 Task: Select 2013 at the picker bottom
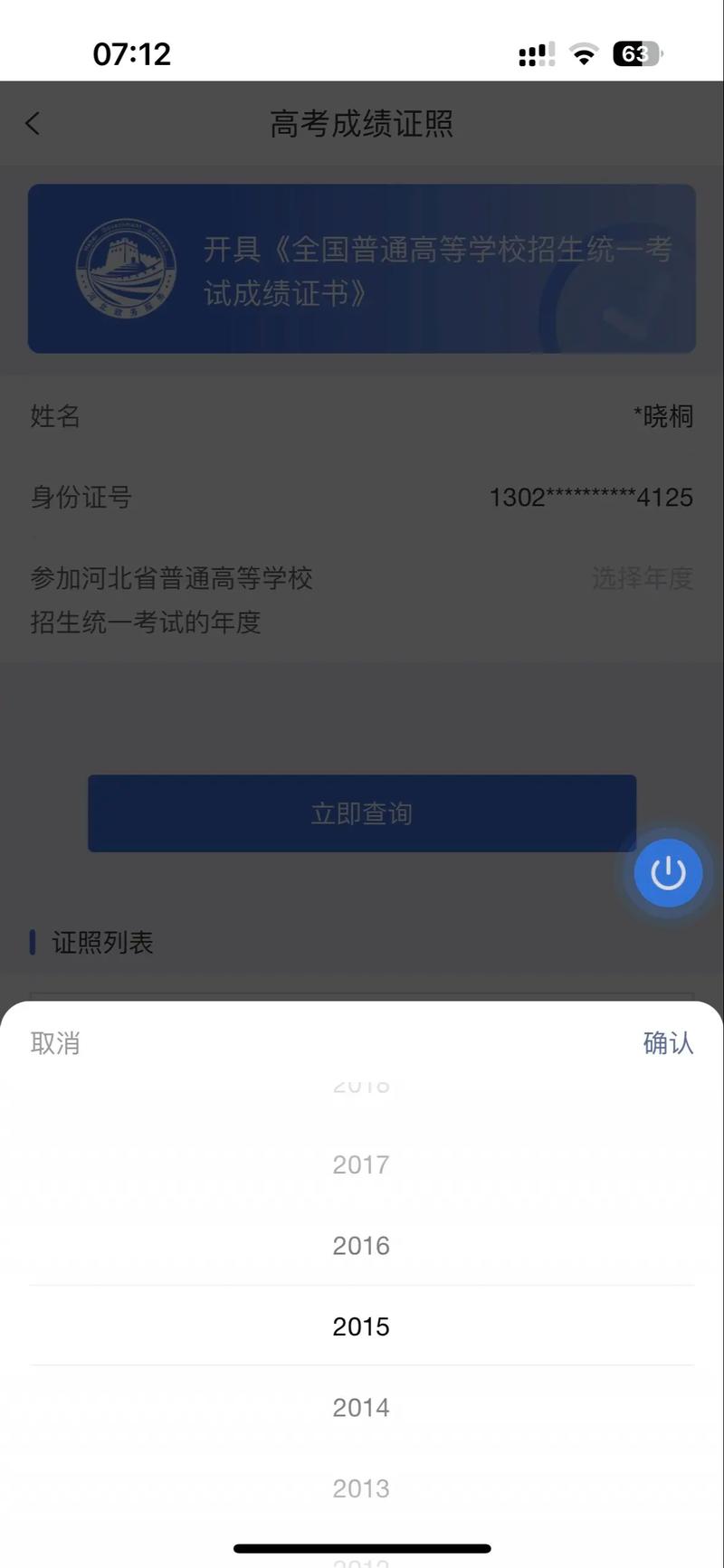pyautogui.click(x=361, y=1487)
